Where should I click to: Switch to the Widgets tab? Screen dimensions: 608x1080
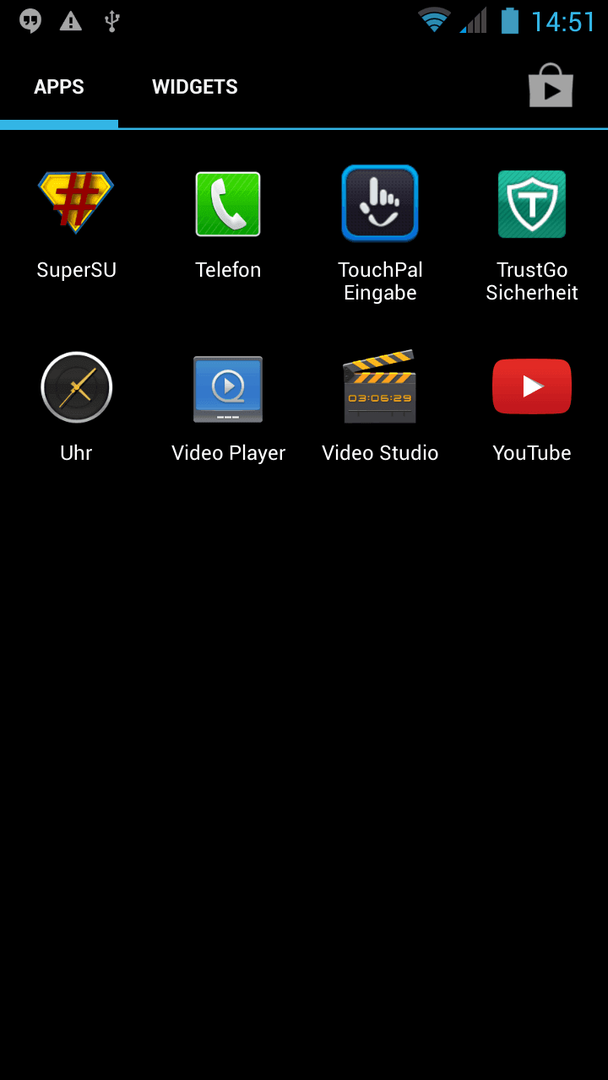[x=195, y=87]
